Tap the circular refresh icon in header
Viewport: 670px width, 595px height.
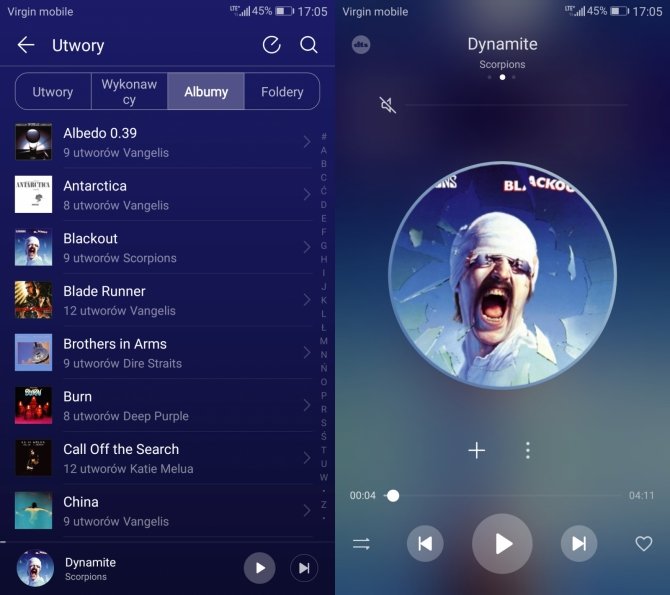pos(271,45)
